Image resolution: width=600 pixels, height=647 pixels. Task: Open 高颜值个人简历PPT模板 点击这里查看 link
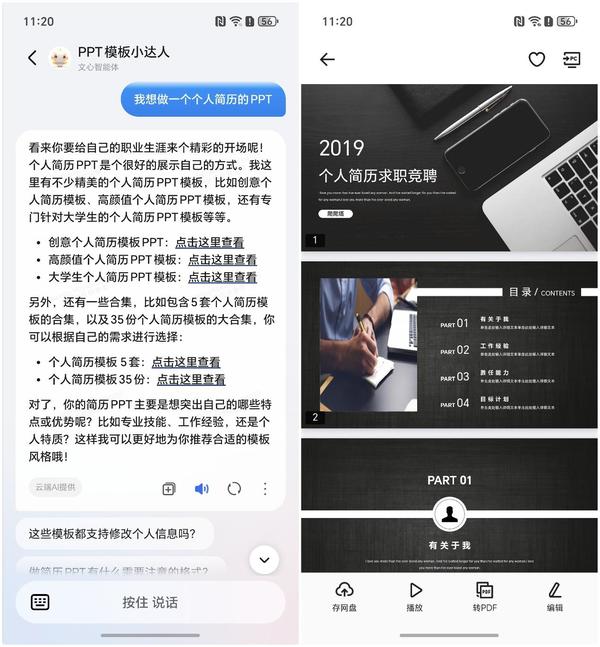point(222,260)
